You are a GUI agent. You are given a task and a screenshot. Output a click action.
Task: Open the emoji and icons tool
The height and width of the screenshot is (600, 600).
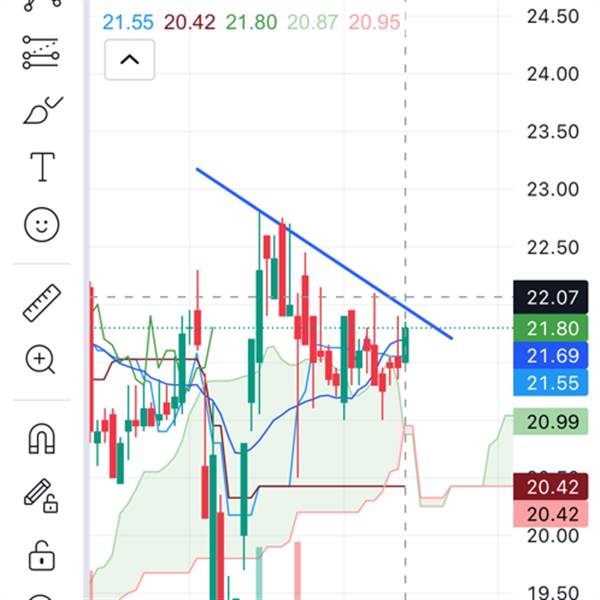(x=42, y=225)
